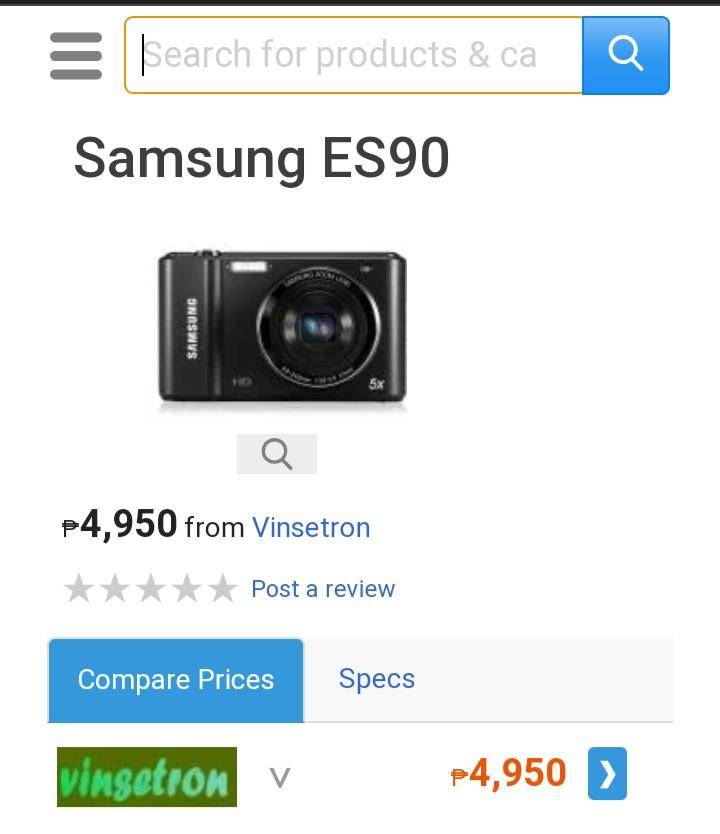The width and height of the screenshot is (720, 834).
Task: Select the Compare Prices tab
Action: tap(175, 679)
